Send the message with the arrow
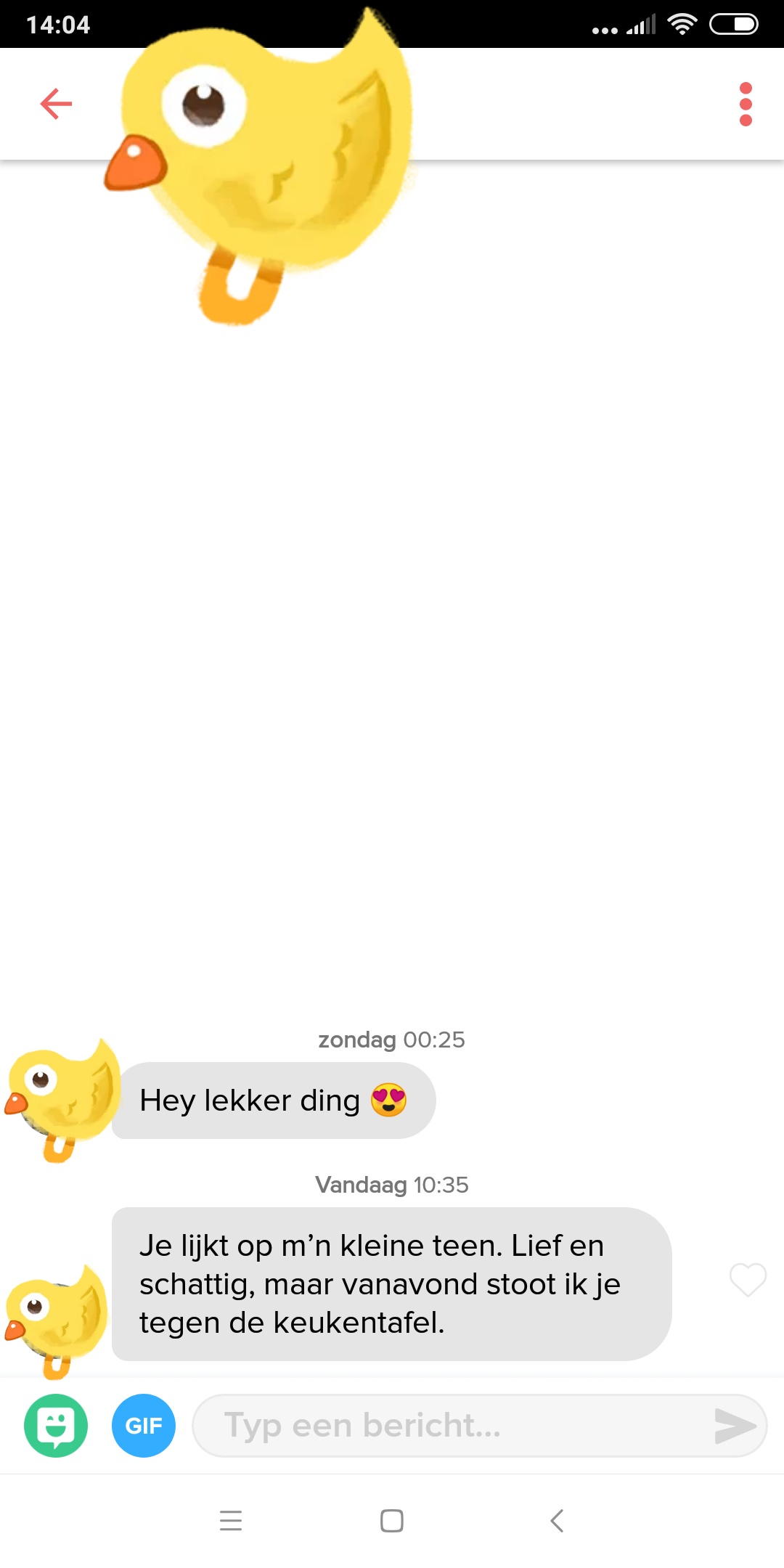Image resolution: width=784 pixels, height=1568 pixels. (x=735, y=1426)
